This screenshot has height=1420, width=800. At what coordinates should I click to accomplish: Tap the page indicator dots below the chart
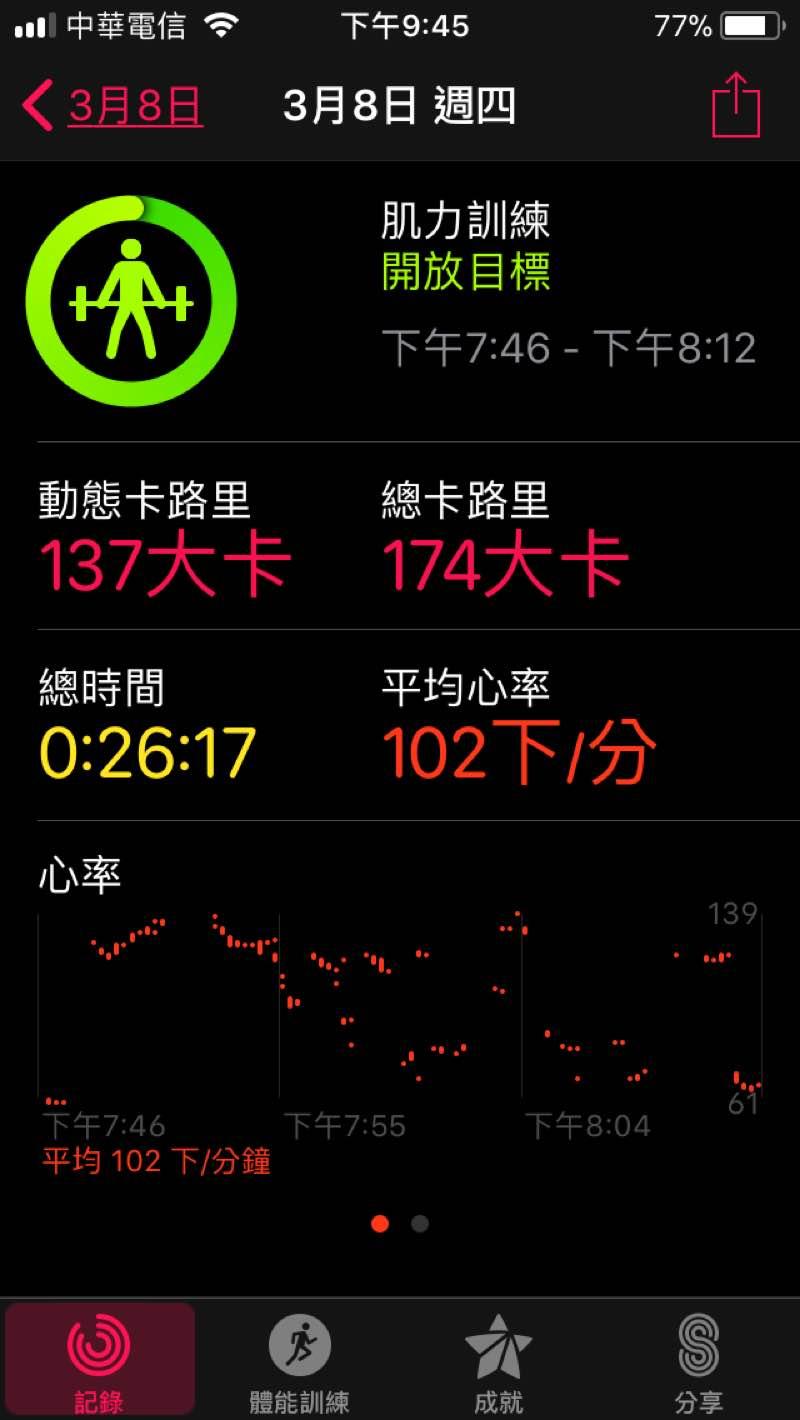pyautogui.click(x=400, y=1224)
